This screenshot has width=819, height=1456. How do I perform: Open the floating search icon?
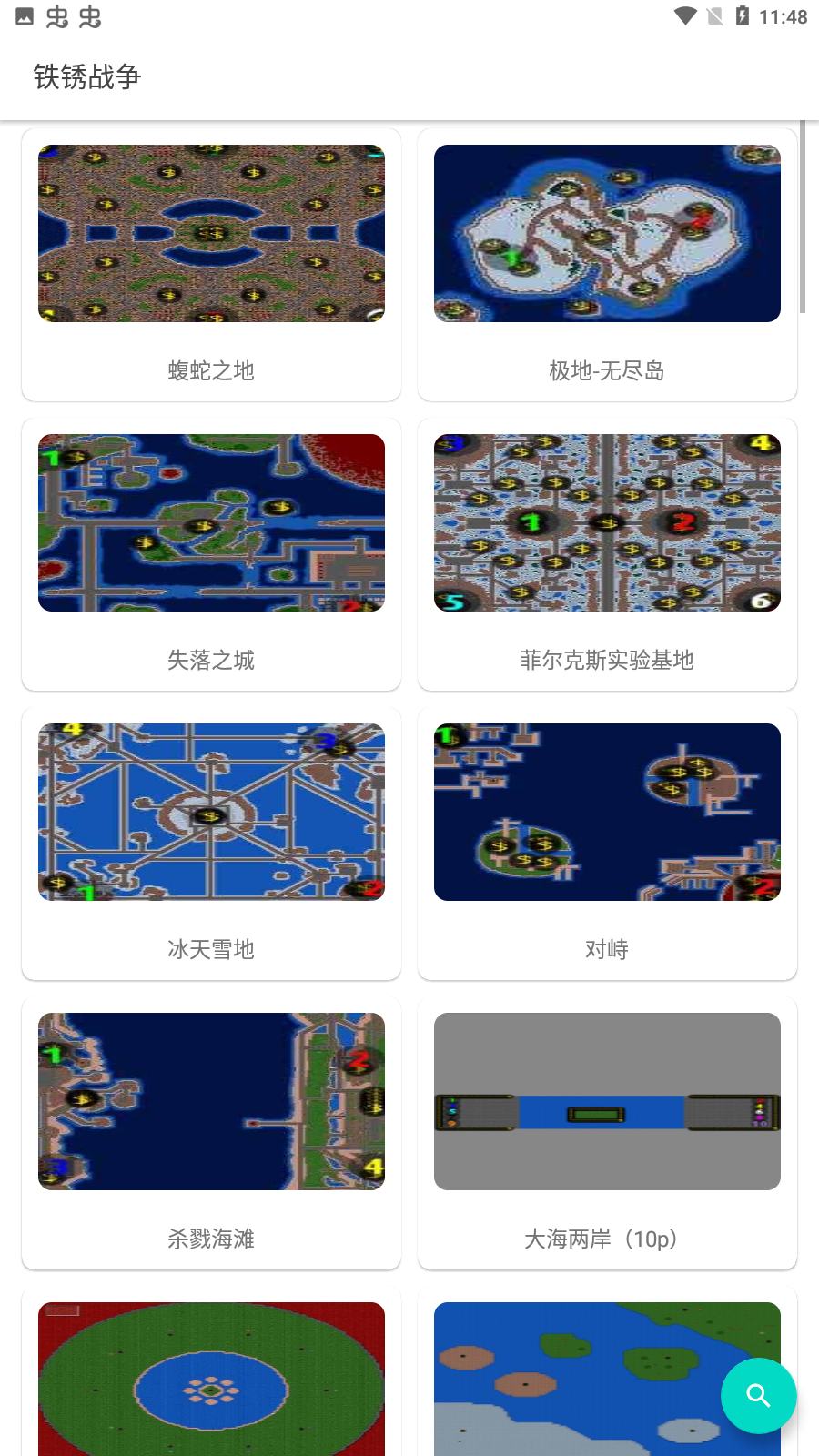758,1395
